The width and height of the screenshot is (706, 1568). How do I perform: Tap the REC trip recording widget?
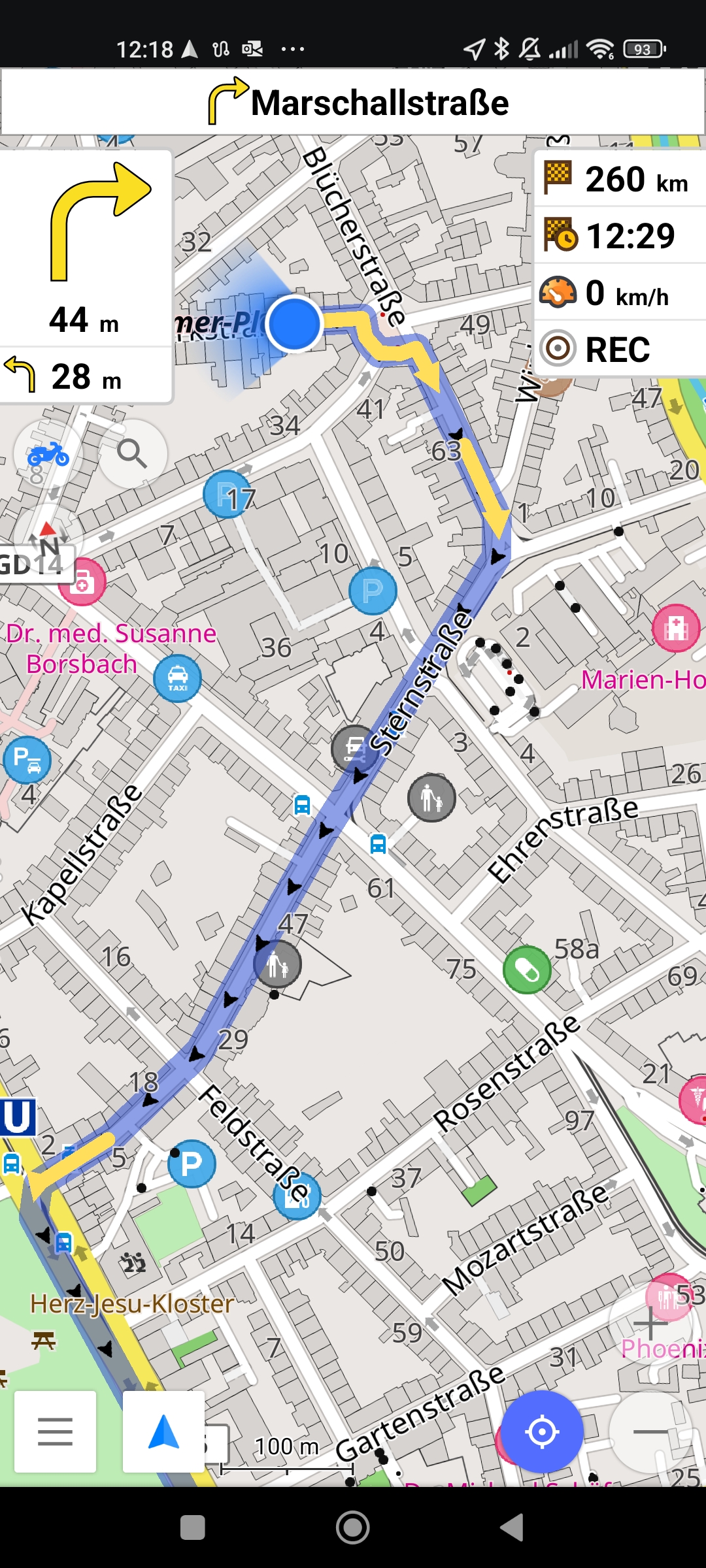[620, 349]
